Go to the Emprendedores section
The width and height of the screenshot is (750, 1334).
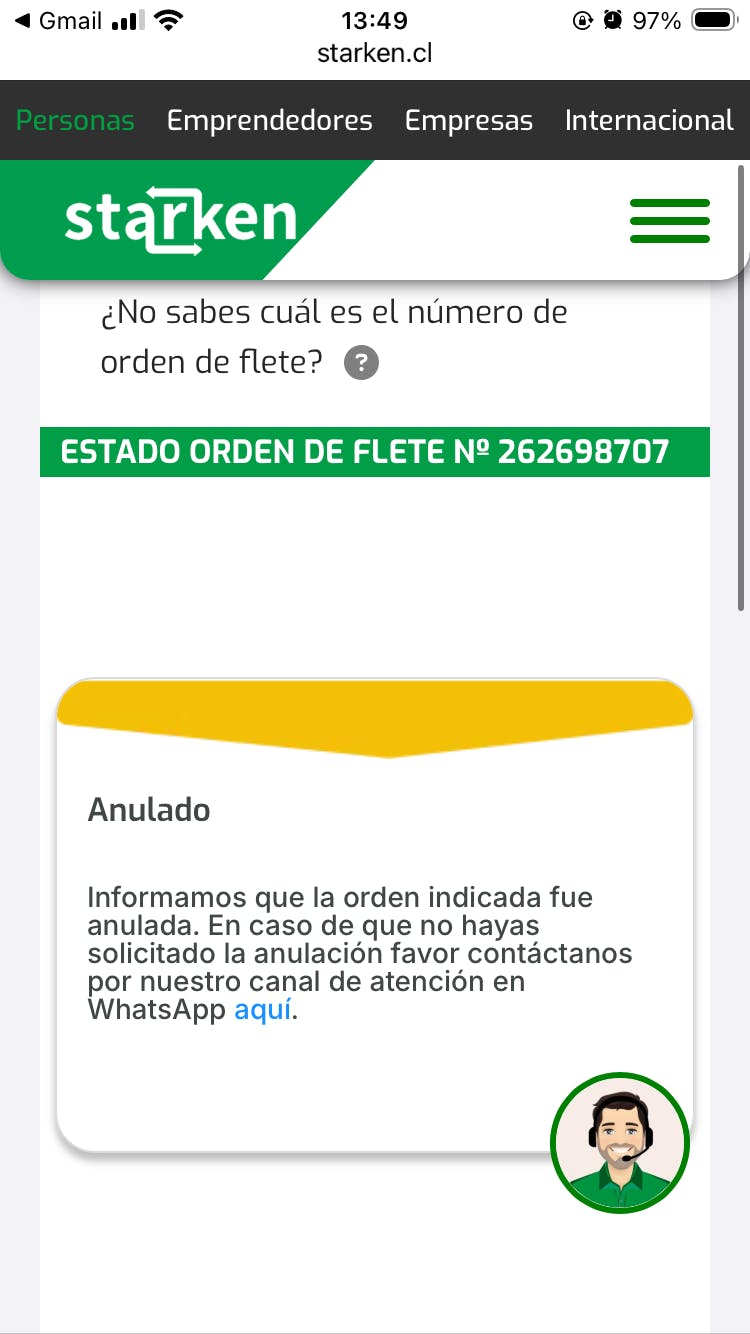269,121
